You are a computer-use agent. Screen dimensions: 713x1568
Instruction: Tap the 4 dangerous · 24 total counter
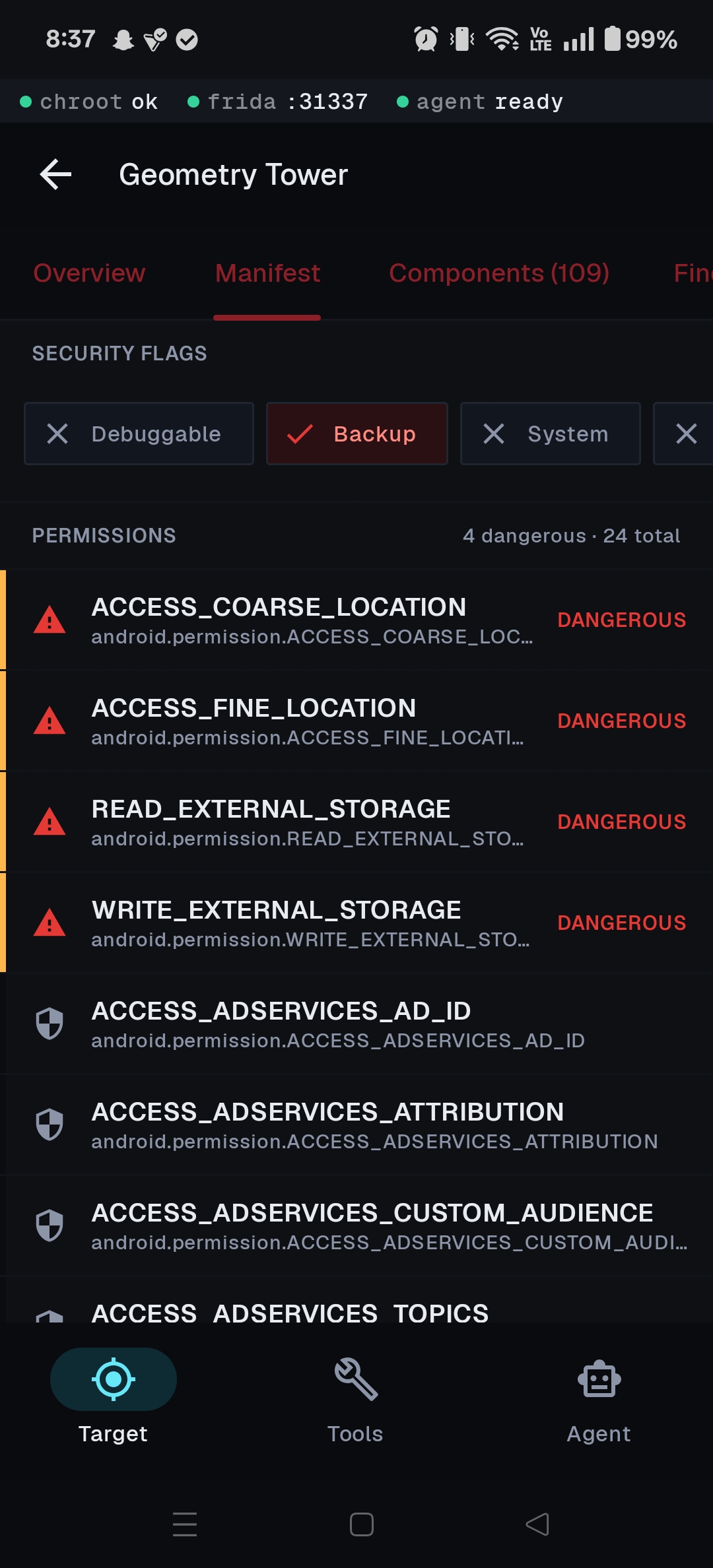(x=571, y=535)
